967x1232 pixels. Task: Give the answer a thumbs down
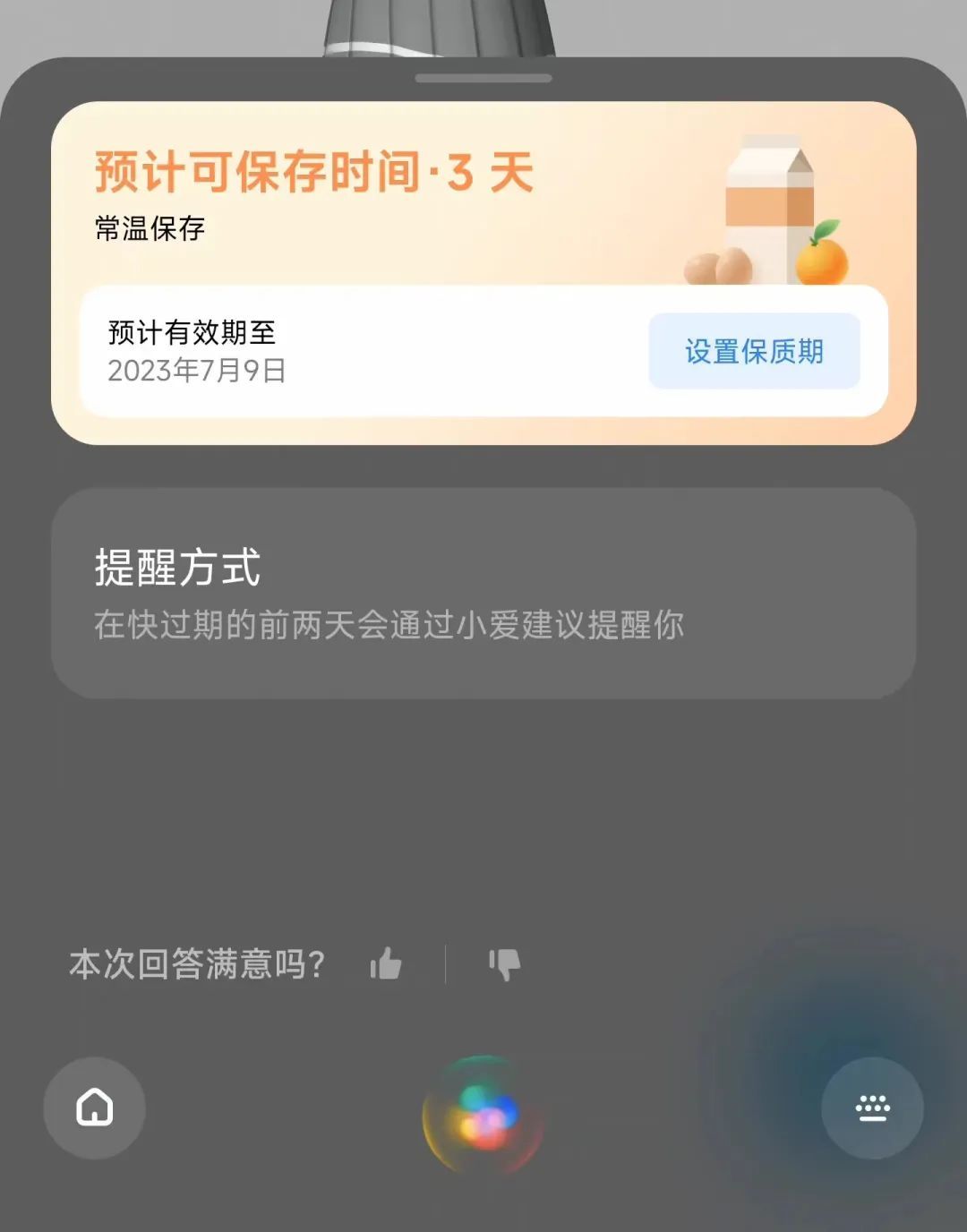point(505,964)
